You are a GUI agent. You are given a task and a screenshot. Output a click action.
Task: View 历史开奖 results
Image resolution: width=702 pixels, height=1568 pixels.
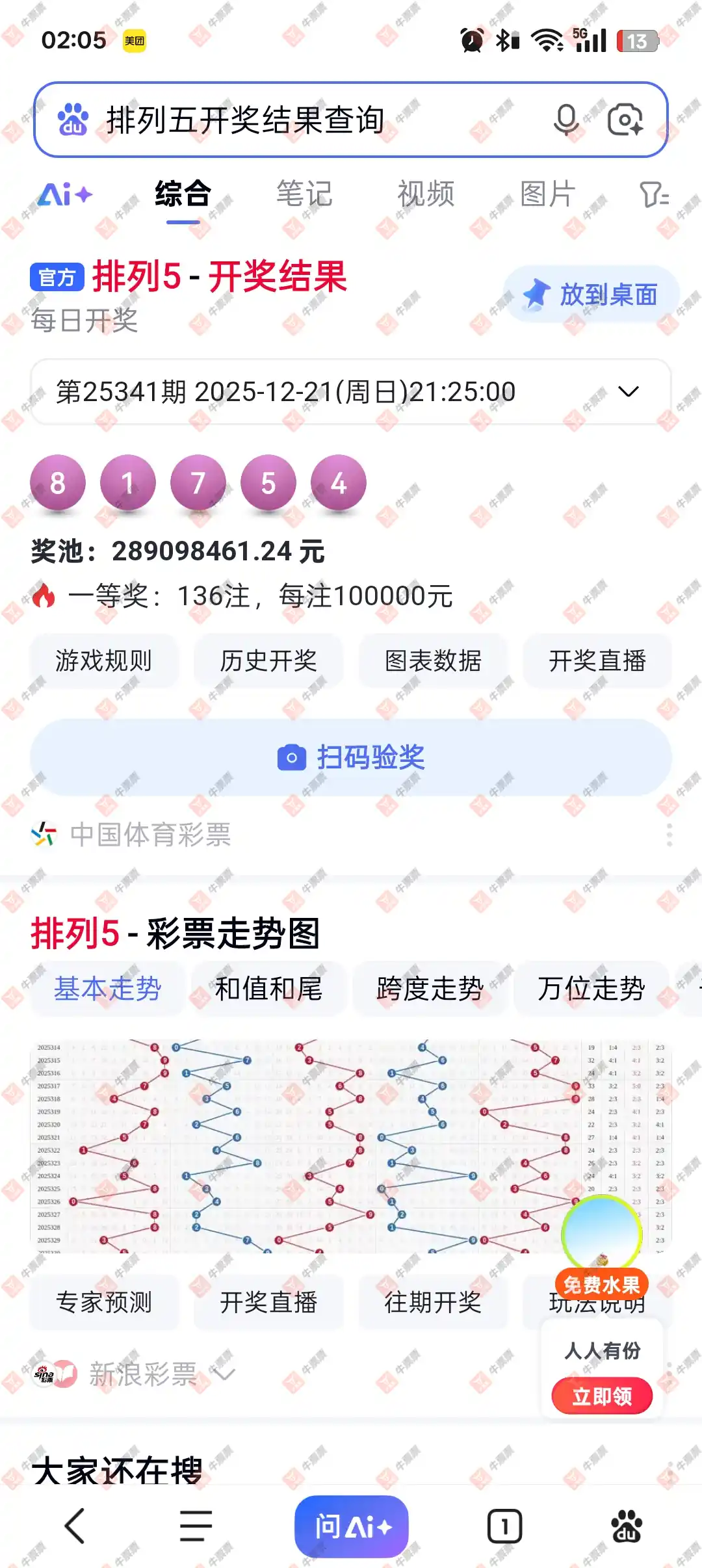click(x=268, y=661)
